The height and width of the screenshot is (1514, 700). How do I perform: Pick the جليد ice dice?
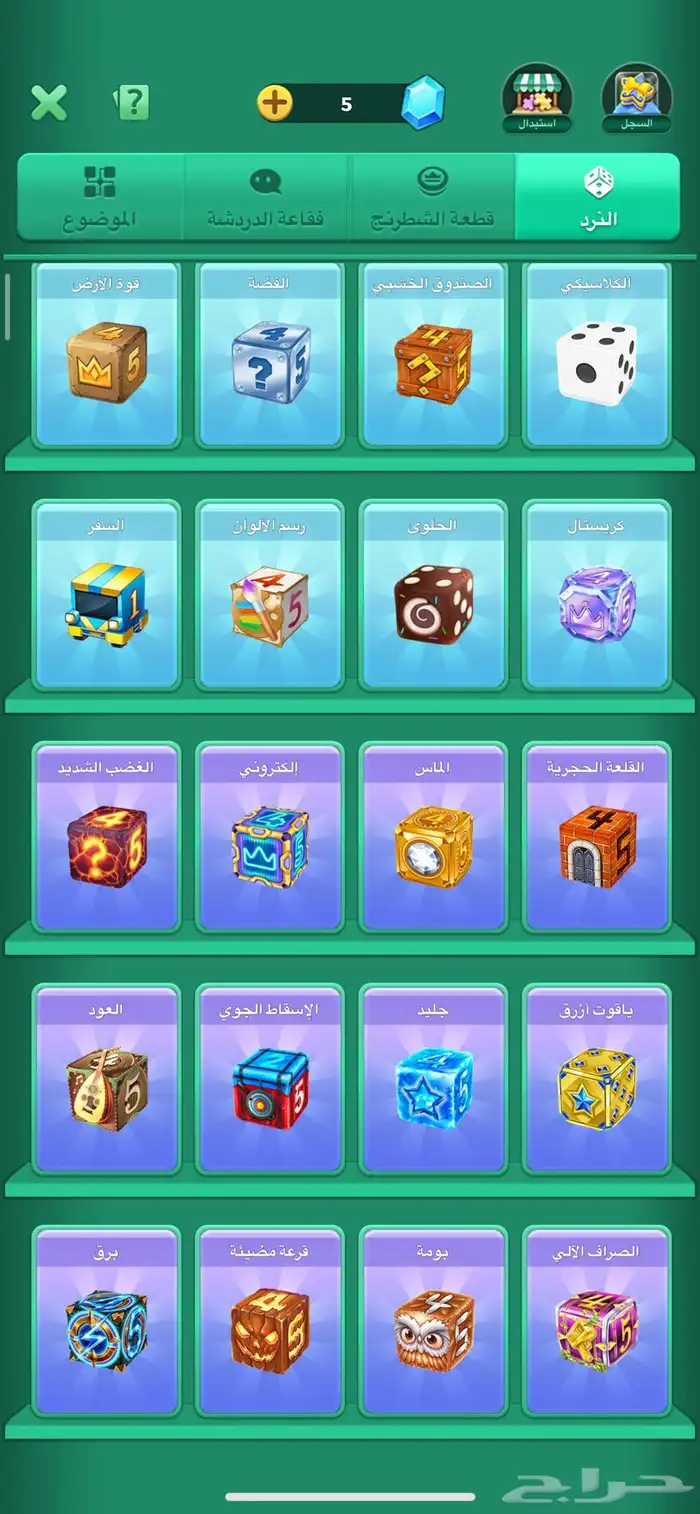[x=432, y=1079]
